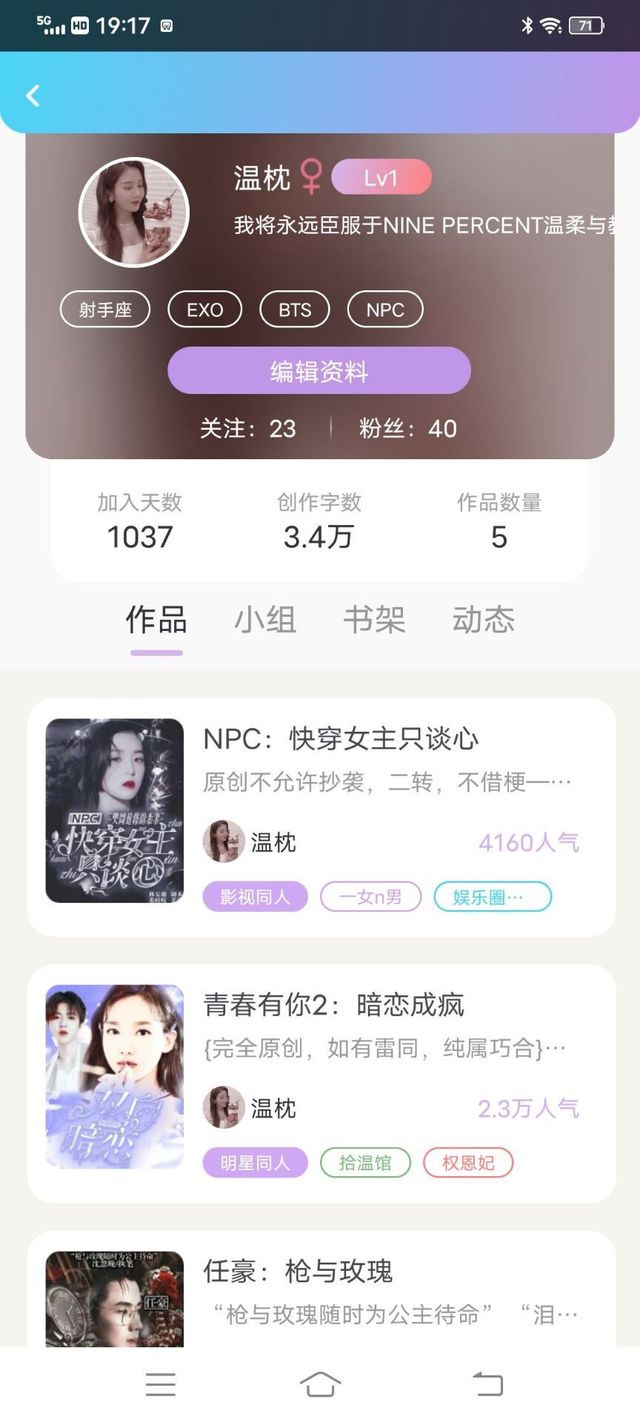The image size is (640, 1422).
Task: Tap the 一女n男 tag chip
Action: coord(370,897)
